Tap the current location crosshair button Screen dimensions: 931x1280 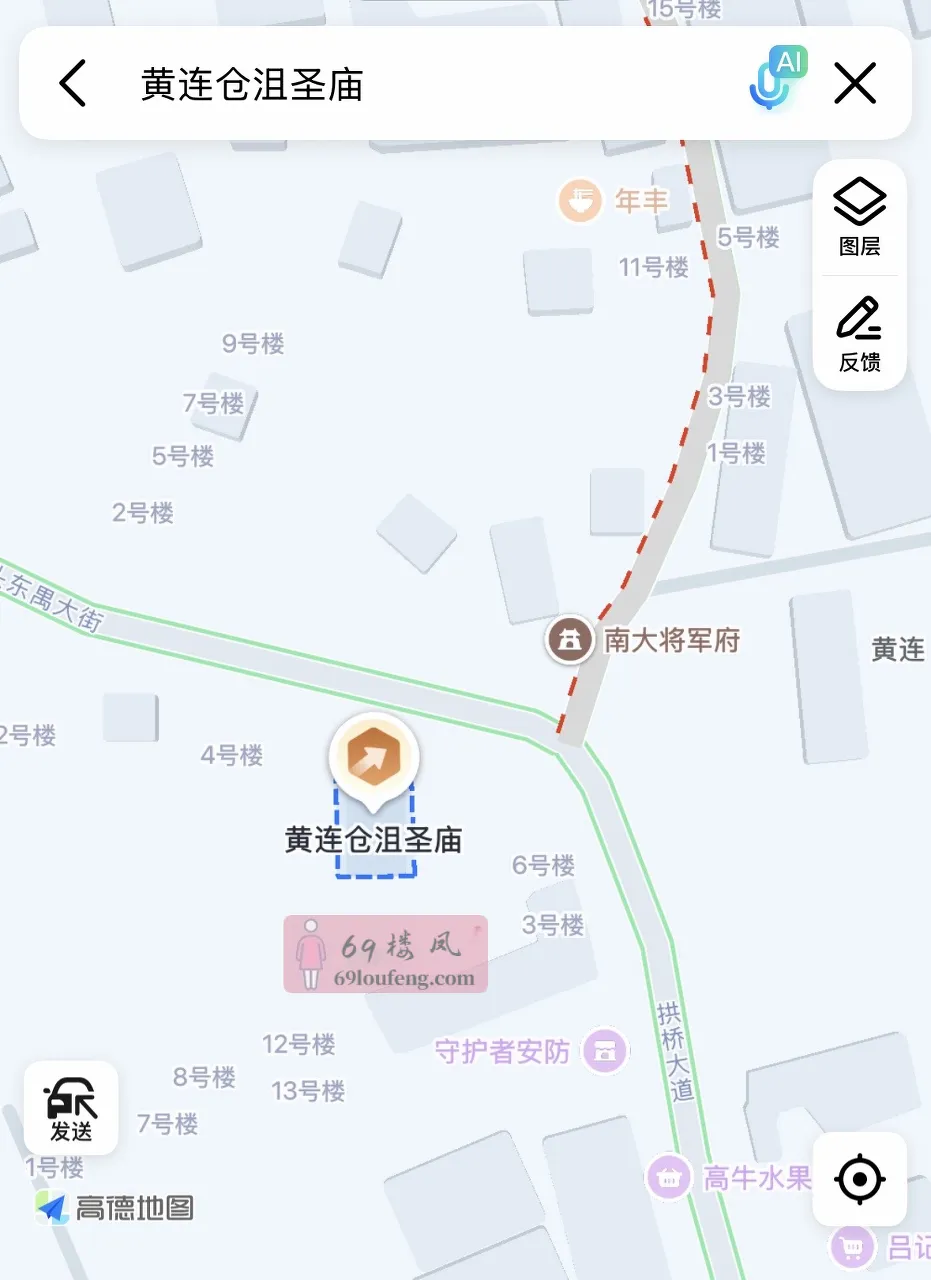point(859,1181)
